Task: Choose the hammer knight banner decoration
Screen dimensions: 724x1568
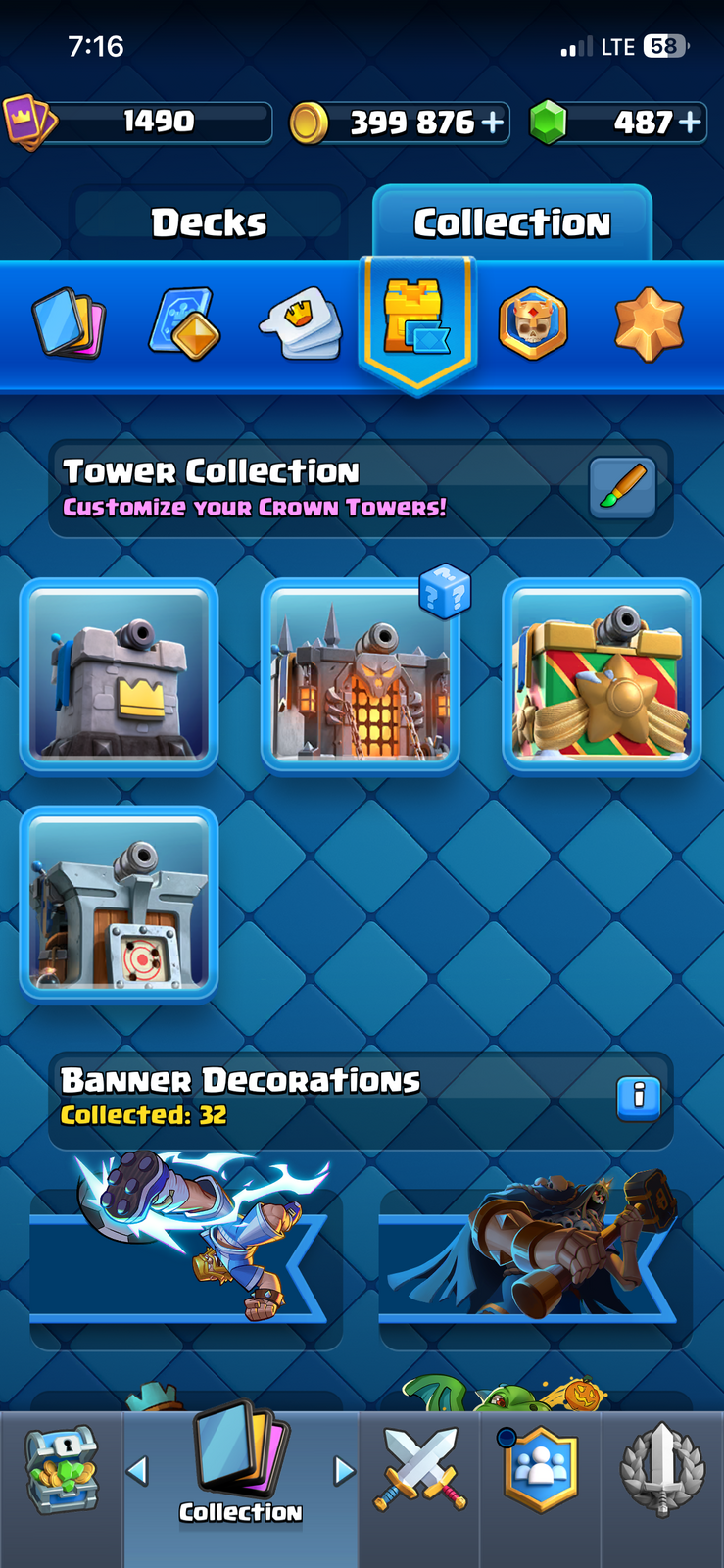Action: 536,1249
